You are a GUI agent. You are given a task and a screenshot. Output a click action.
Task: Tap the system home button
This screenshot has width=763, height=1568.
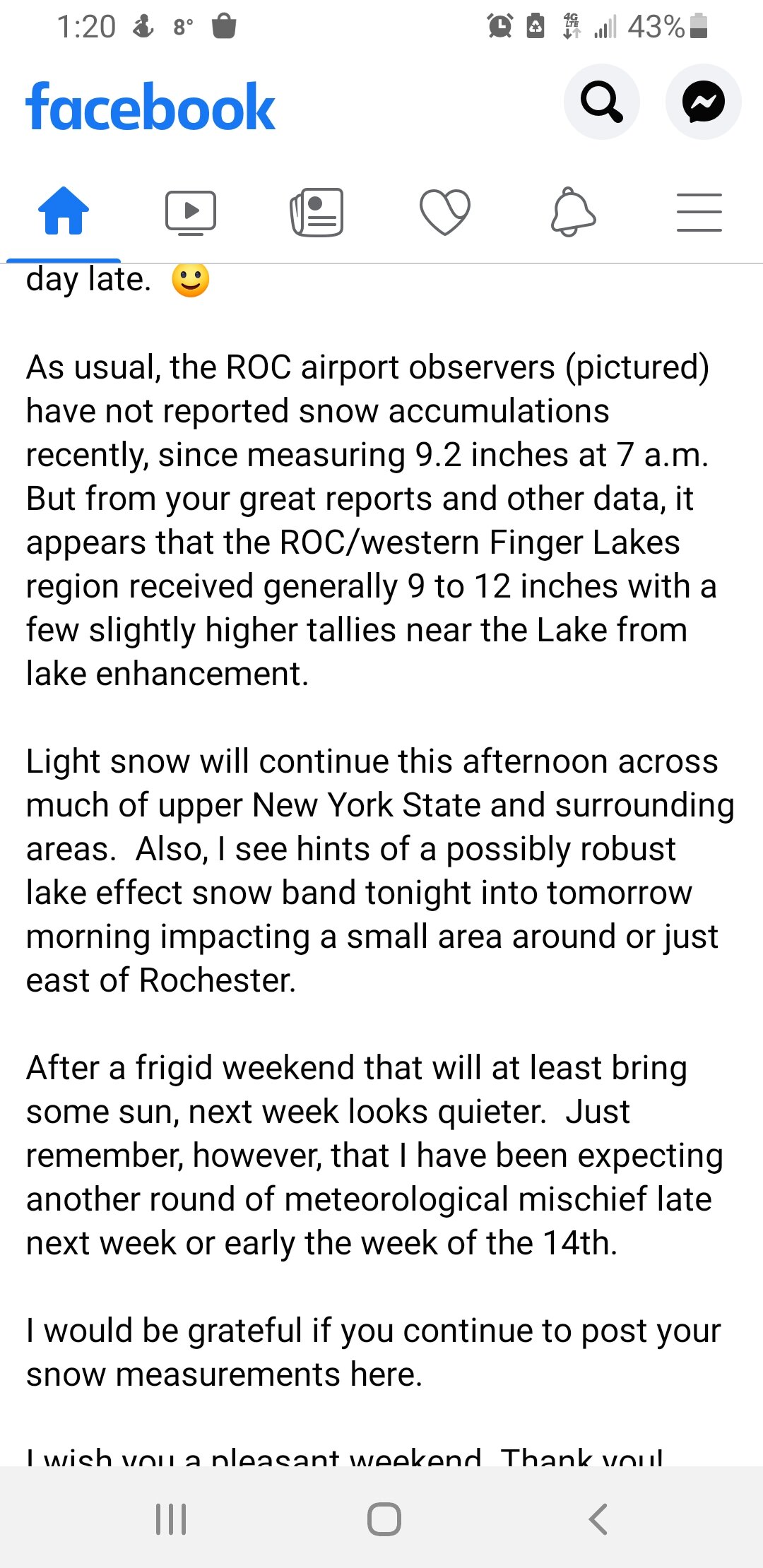point(384,1519)
